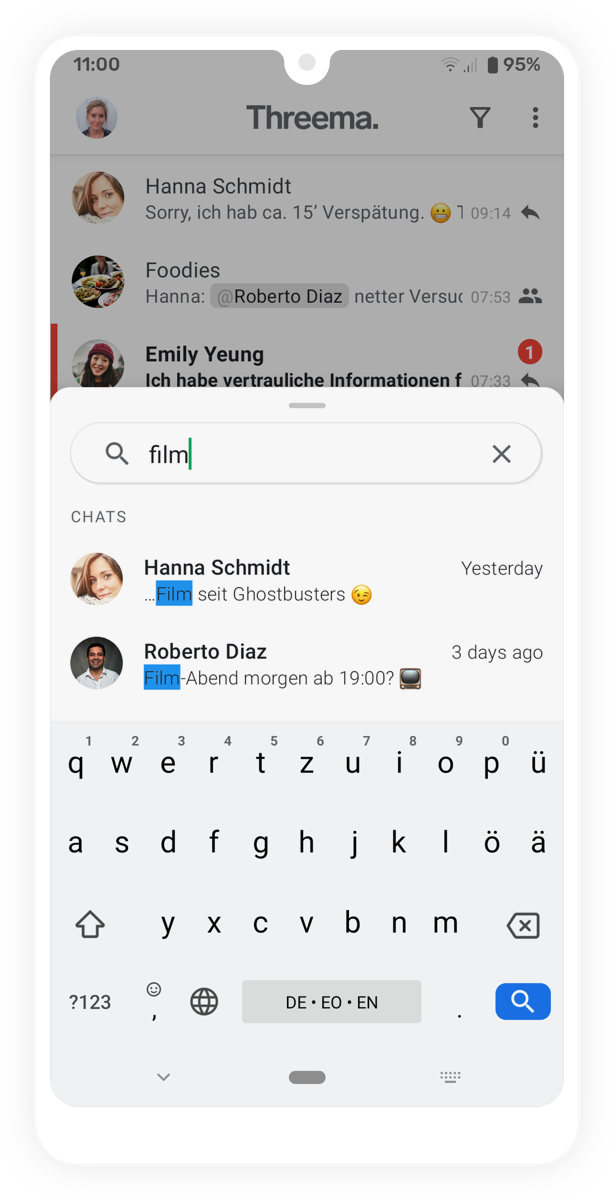Tap the backspace key

522,925
